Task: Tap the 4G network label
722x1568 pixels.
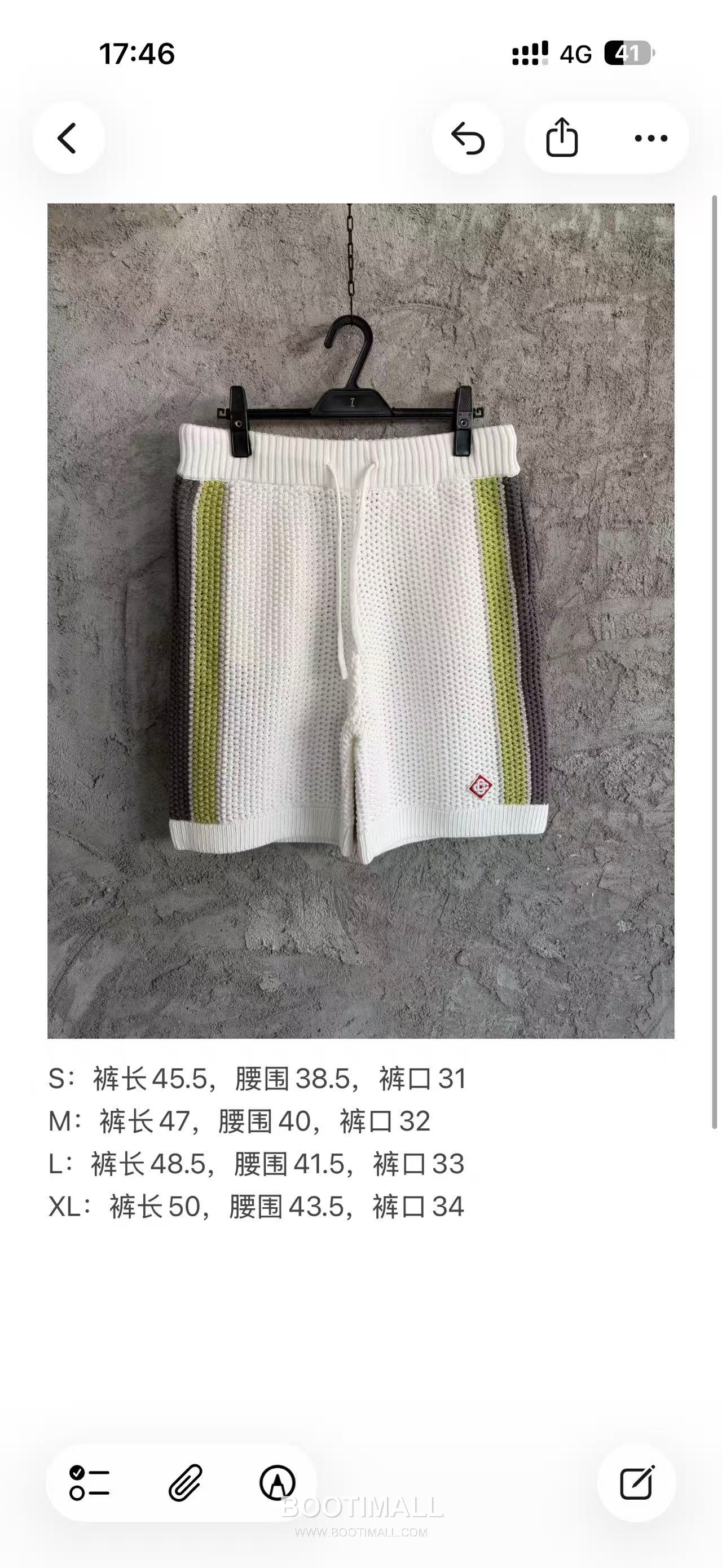Action: pyautogui.click(x=576, y=54)
